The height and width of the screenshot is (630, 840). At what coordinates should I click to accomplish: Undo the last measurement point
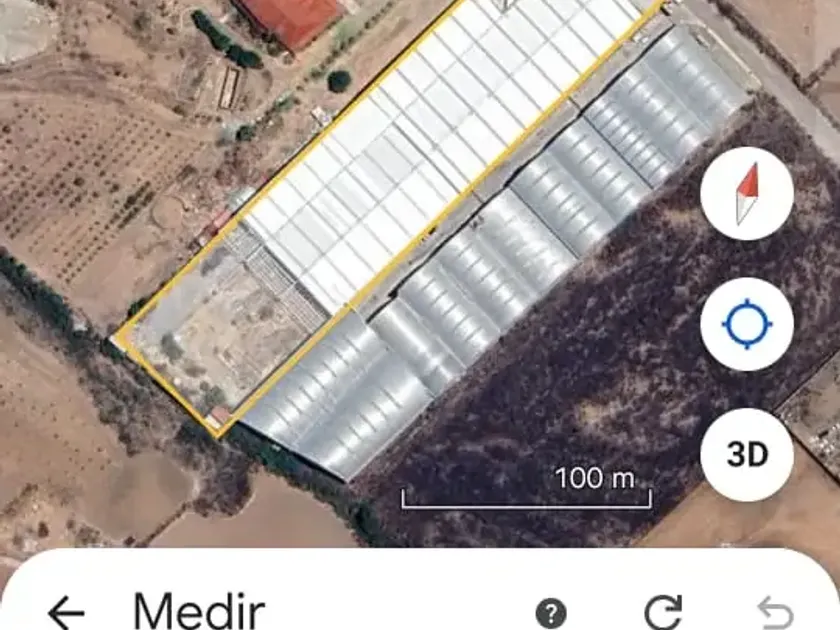click(775, 611)
